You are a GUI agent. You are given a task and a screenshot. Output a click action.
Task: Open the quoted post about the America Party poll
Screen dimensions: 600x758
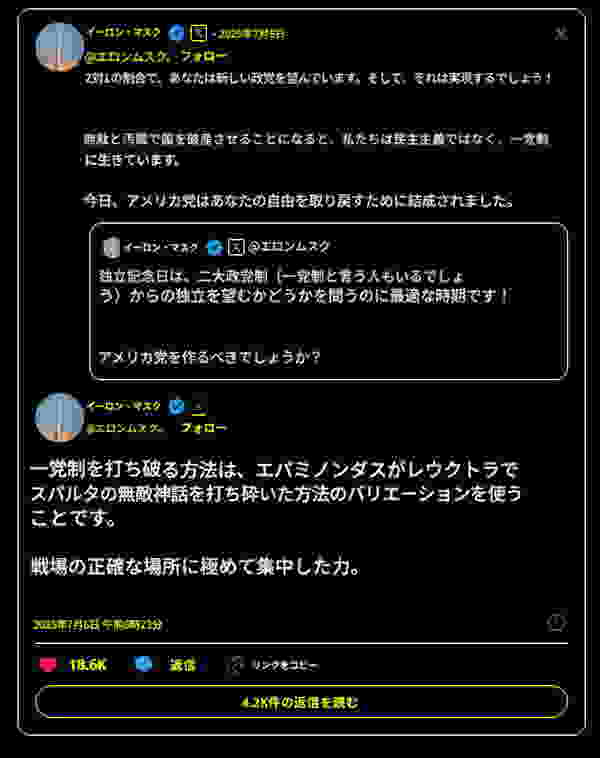point(328,300)
